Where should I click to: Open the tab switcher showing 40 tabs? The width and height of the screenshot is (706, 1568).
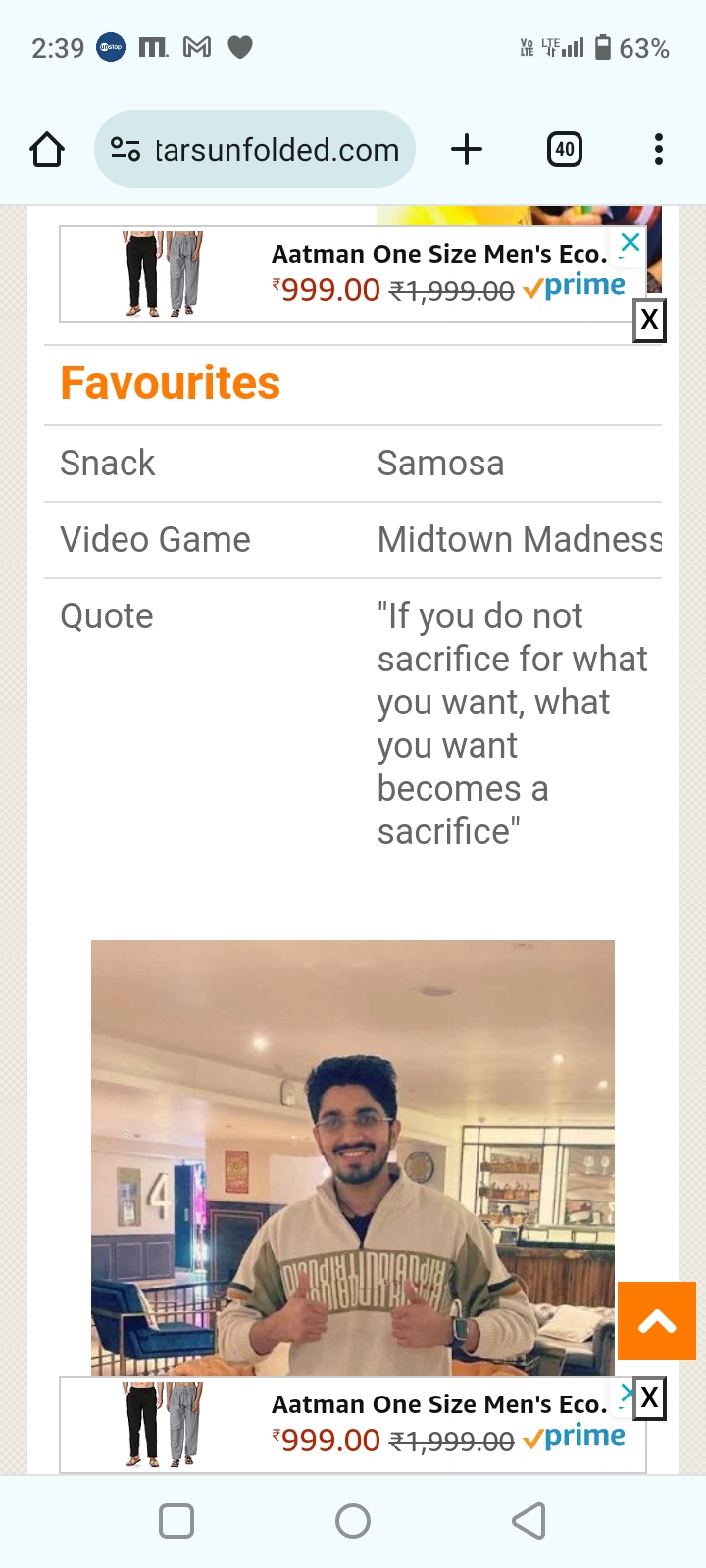[564, 150]
